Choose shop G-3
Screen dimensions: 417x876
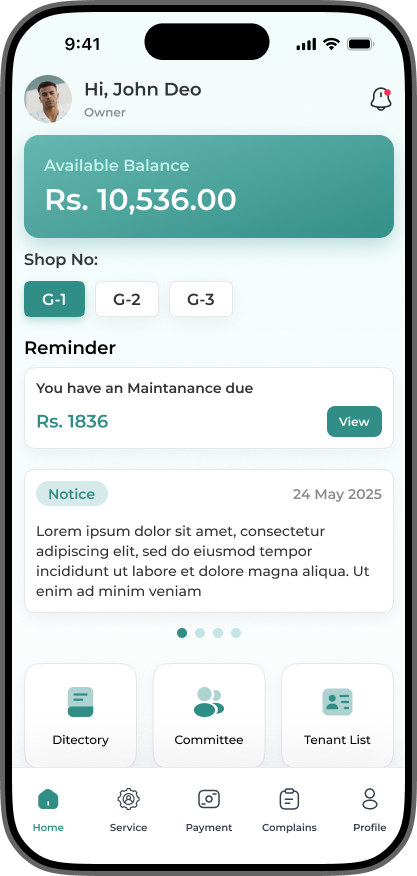[201, 299]
